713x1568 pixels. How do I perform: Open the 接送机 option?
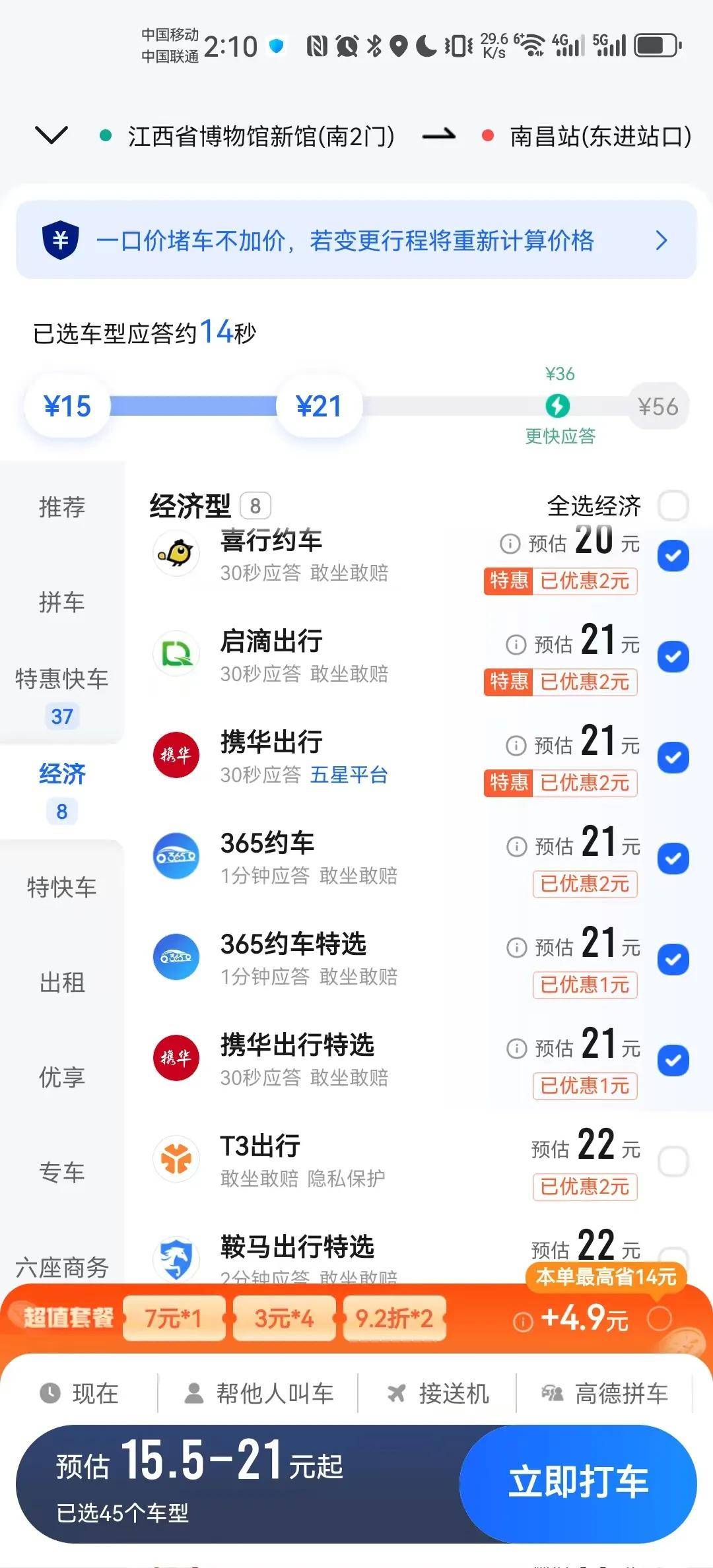tap(438, 1393)
